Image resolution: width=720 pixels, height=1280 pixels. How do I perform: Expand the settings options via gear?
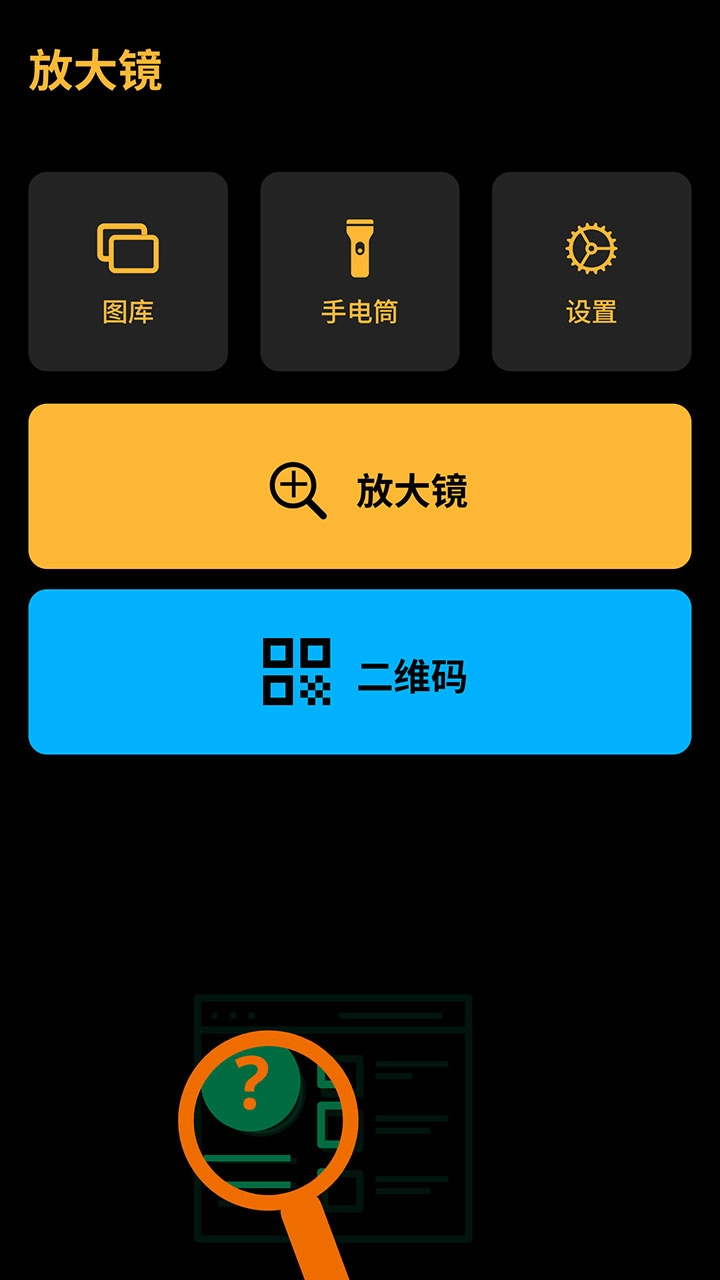coord(591,246)
